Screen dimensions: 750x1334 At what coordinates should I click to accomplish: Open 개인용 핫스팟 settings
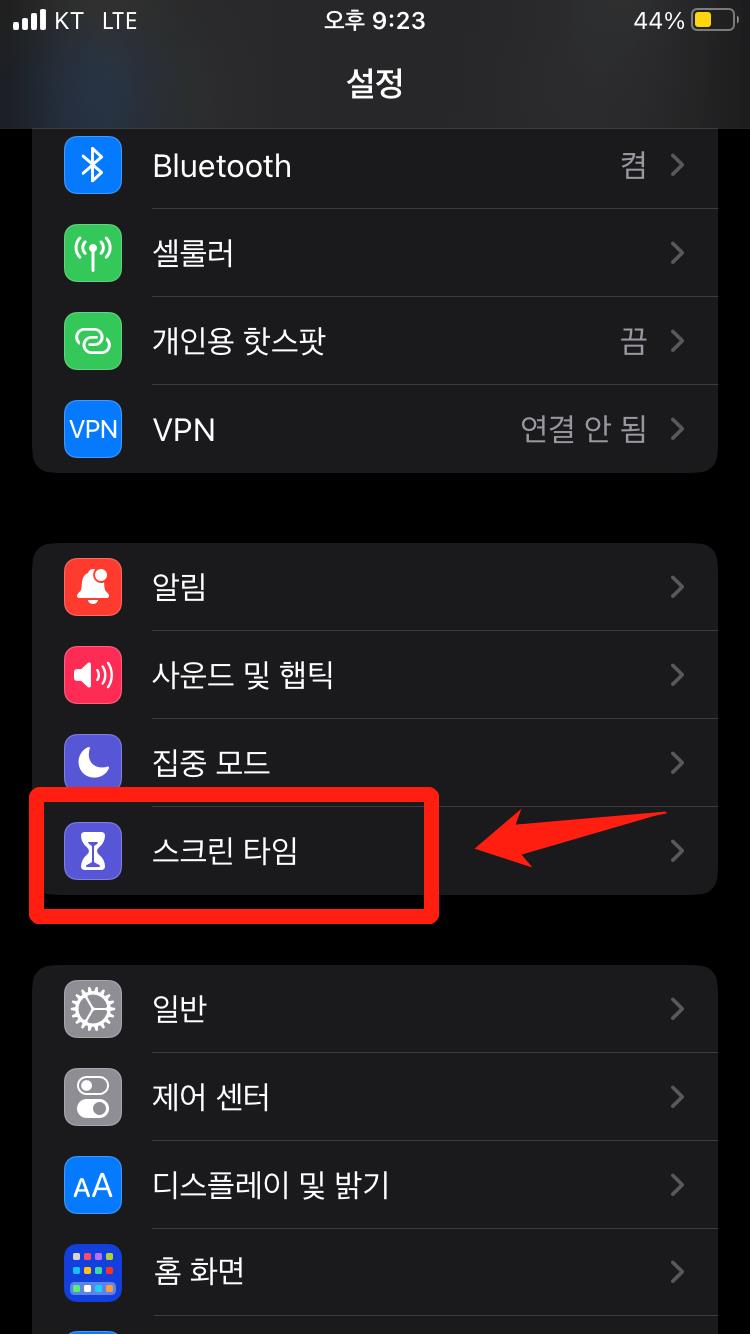[375, 341]
